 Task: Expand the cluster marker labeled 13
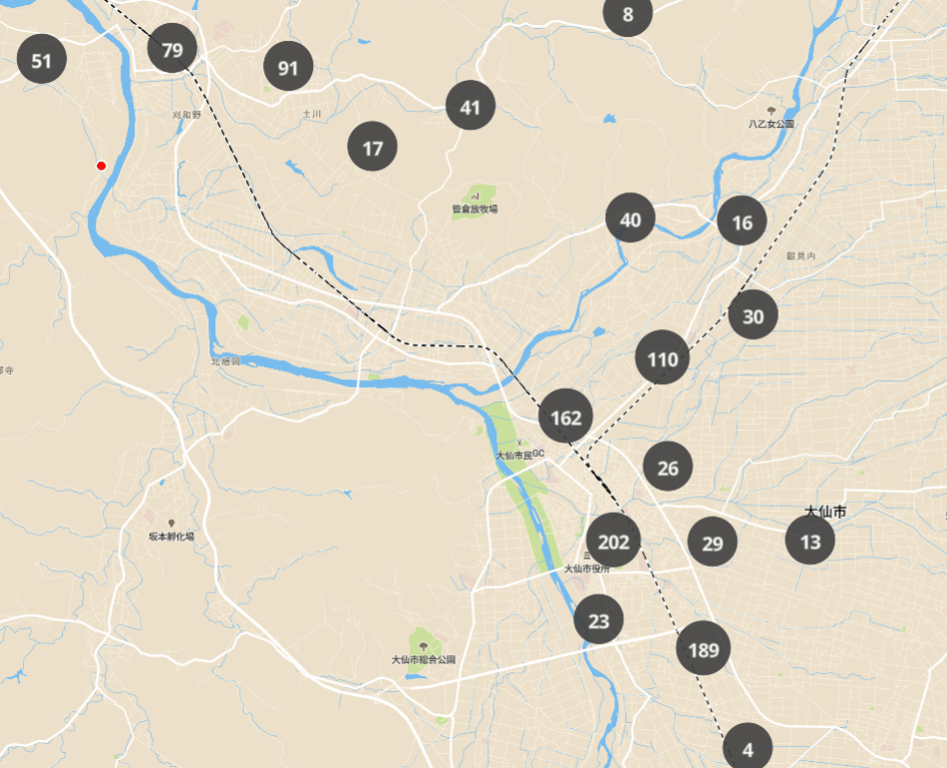810,541
